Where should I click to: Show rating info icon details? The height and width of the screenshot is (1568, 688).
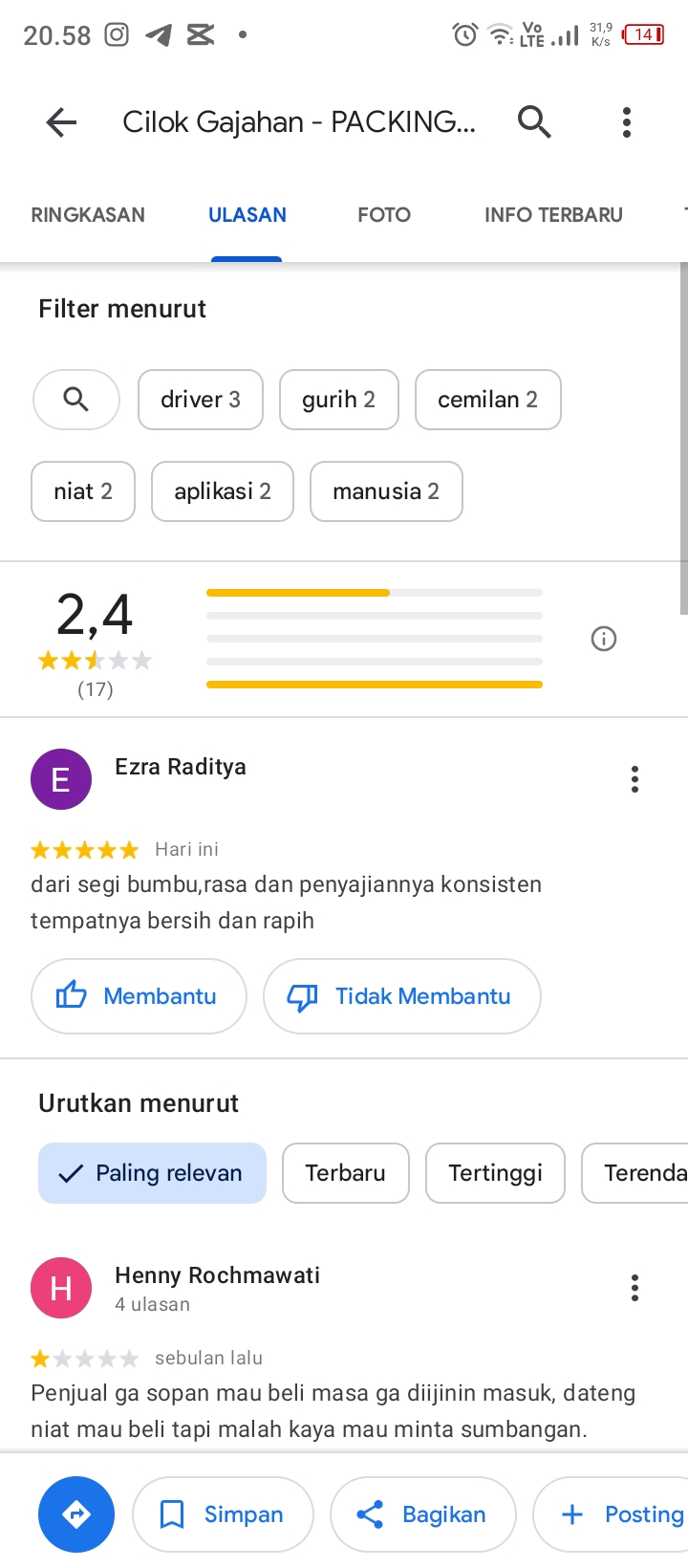click(604, 639)
